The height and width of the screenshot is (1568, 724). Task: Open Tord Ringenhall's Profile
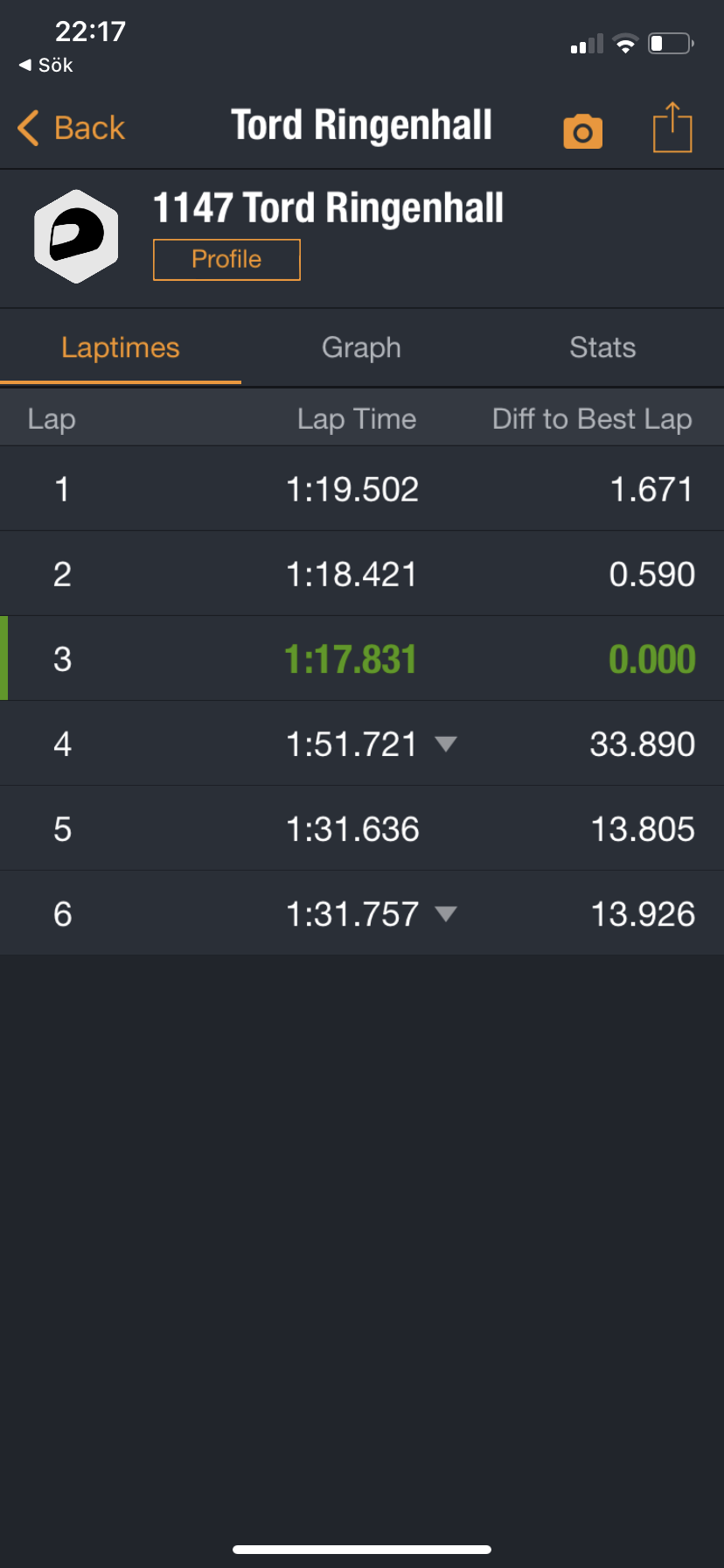tap(226, 260)
